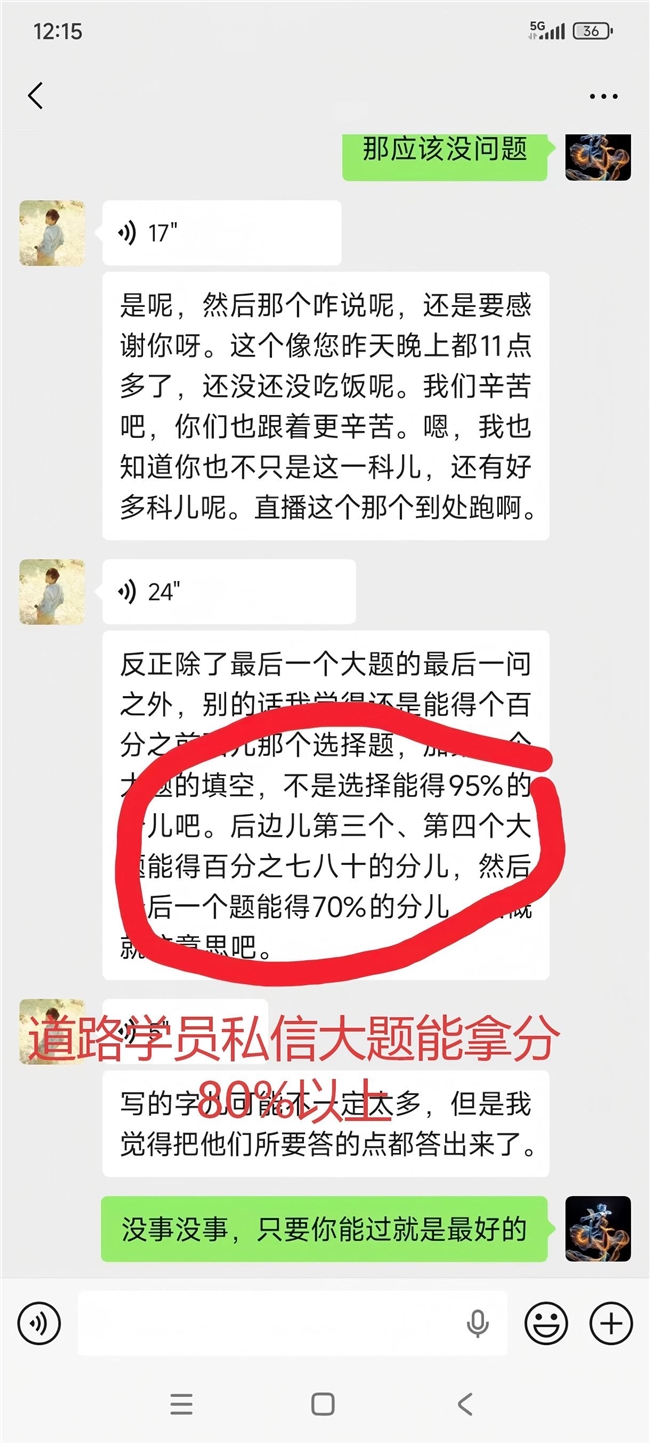Open my avatar next to 那应该没问题
The width and height of the screenshot is (650, 1444).
598,156
